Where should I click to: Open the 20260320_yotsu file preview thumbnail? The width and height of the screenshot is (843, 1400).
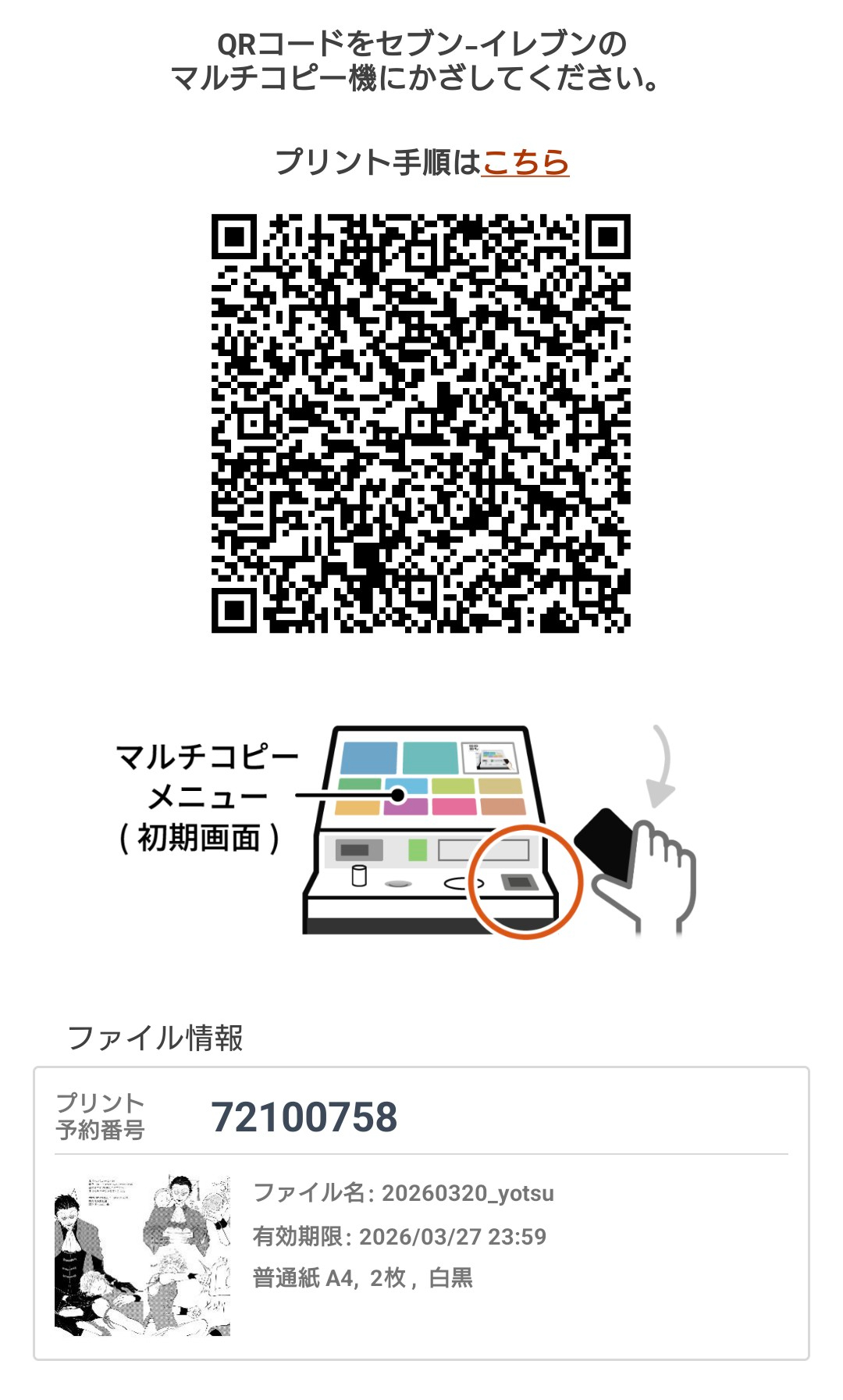click(x=143, y=1255)
